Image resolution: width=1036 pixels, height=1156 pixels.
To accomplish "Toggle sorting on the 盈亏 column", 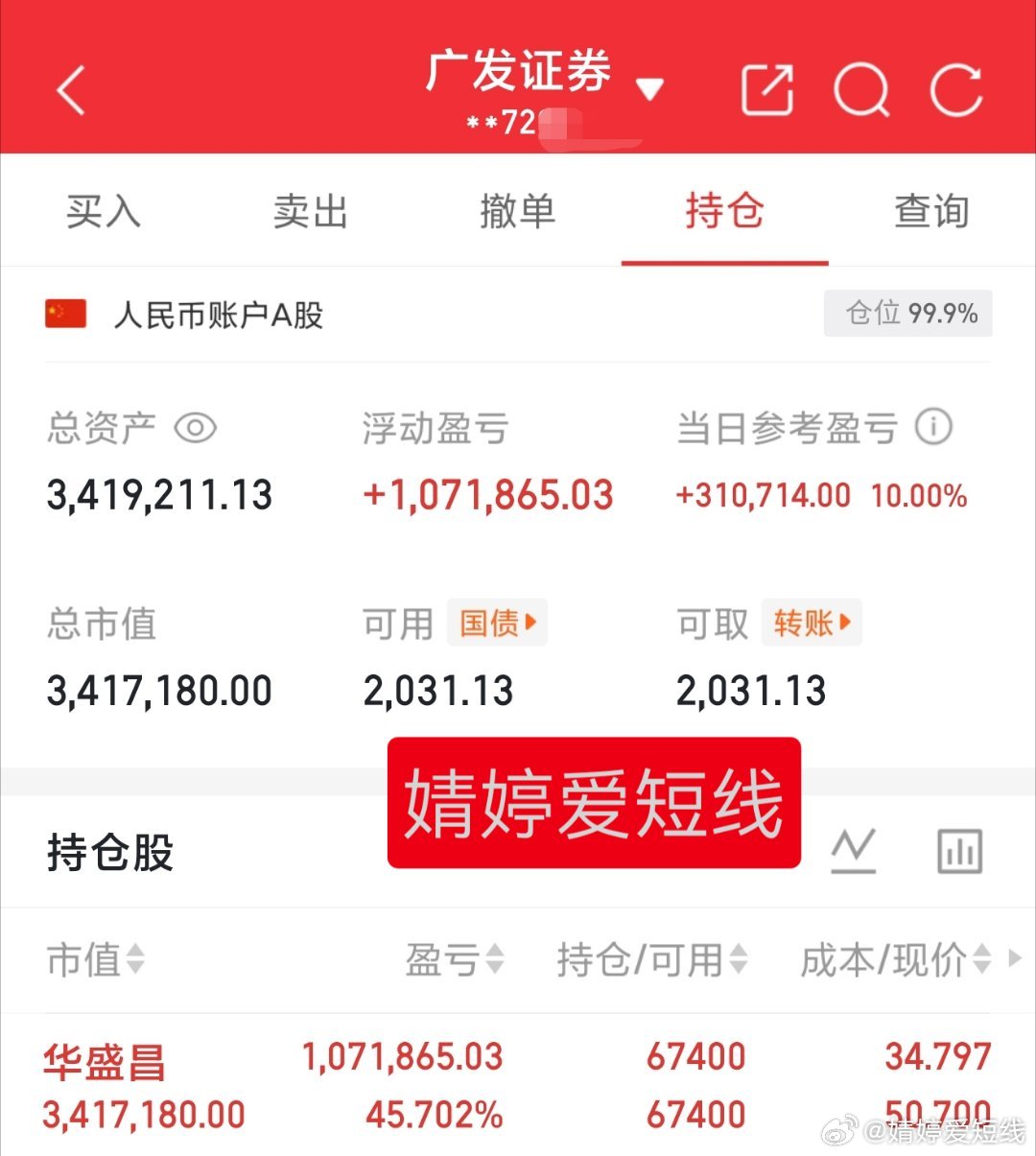I will tap(494, 960).
